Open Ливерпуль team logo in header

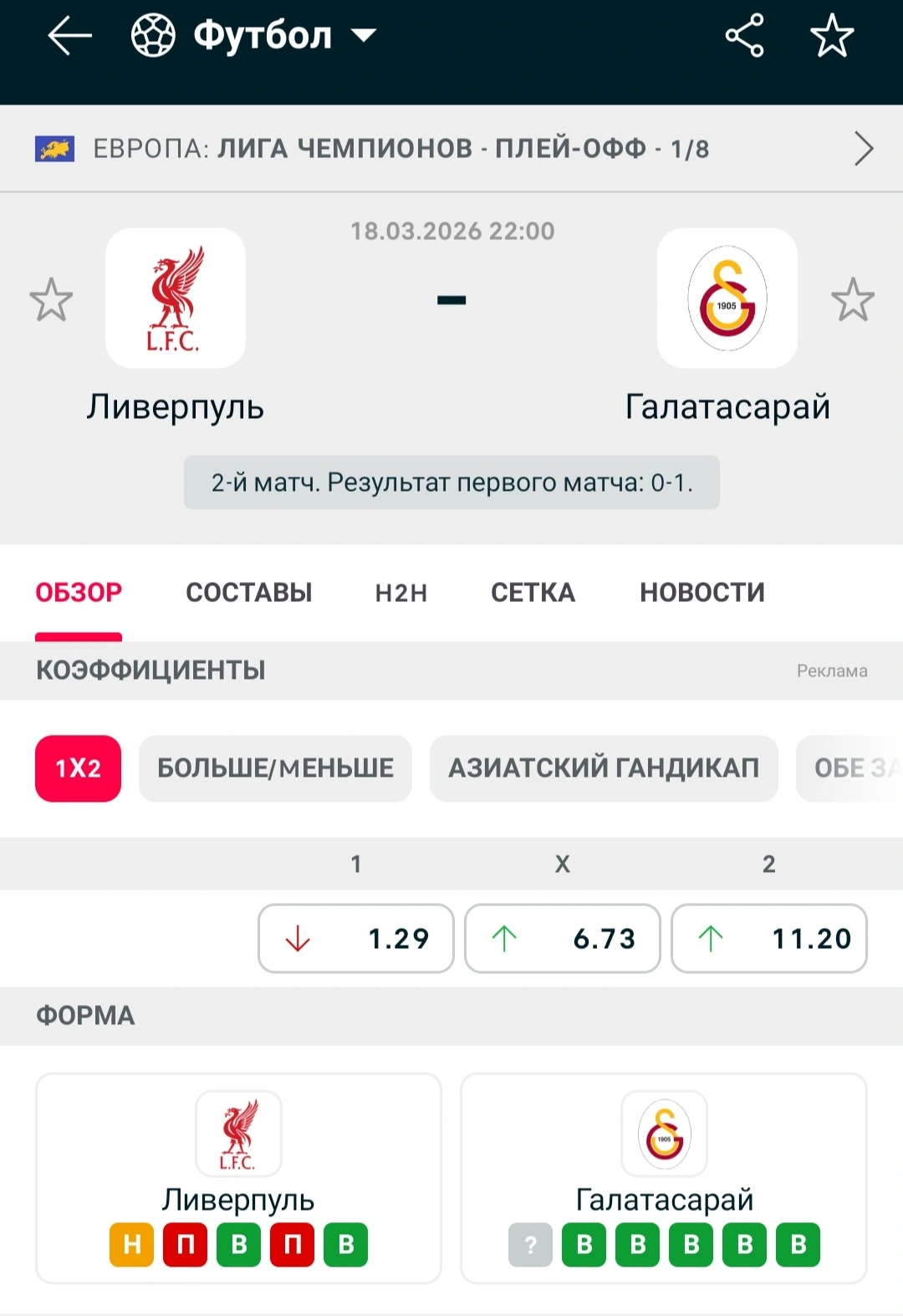(176, 298)
